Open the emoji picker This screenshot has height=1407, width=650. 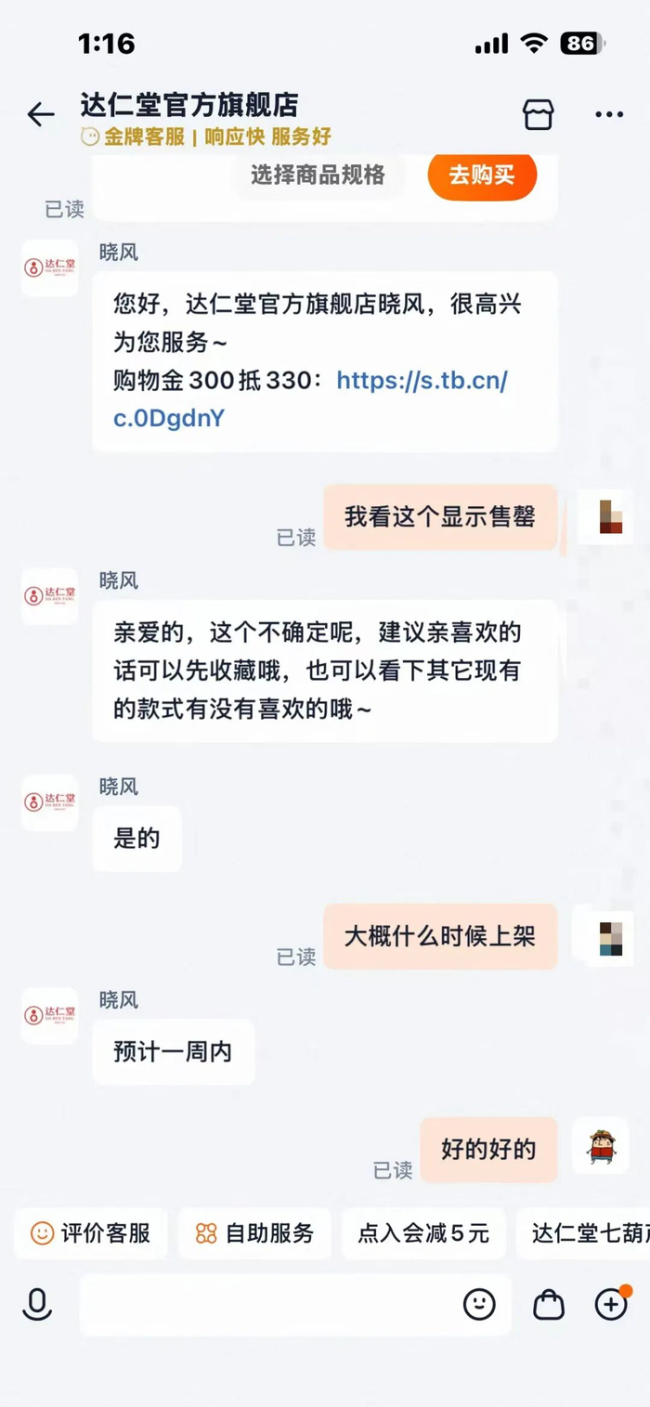479,1304
